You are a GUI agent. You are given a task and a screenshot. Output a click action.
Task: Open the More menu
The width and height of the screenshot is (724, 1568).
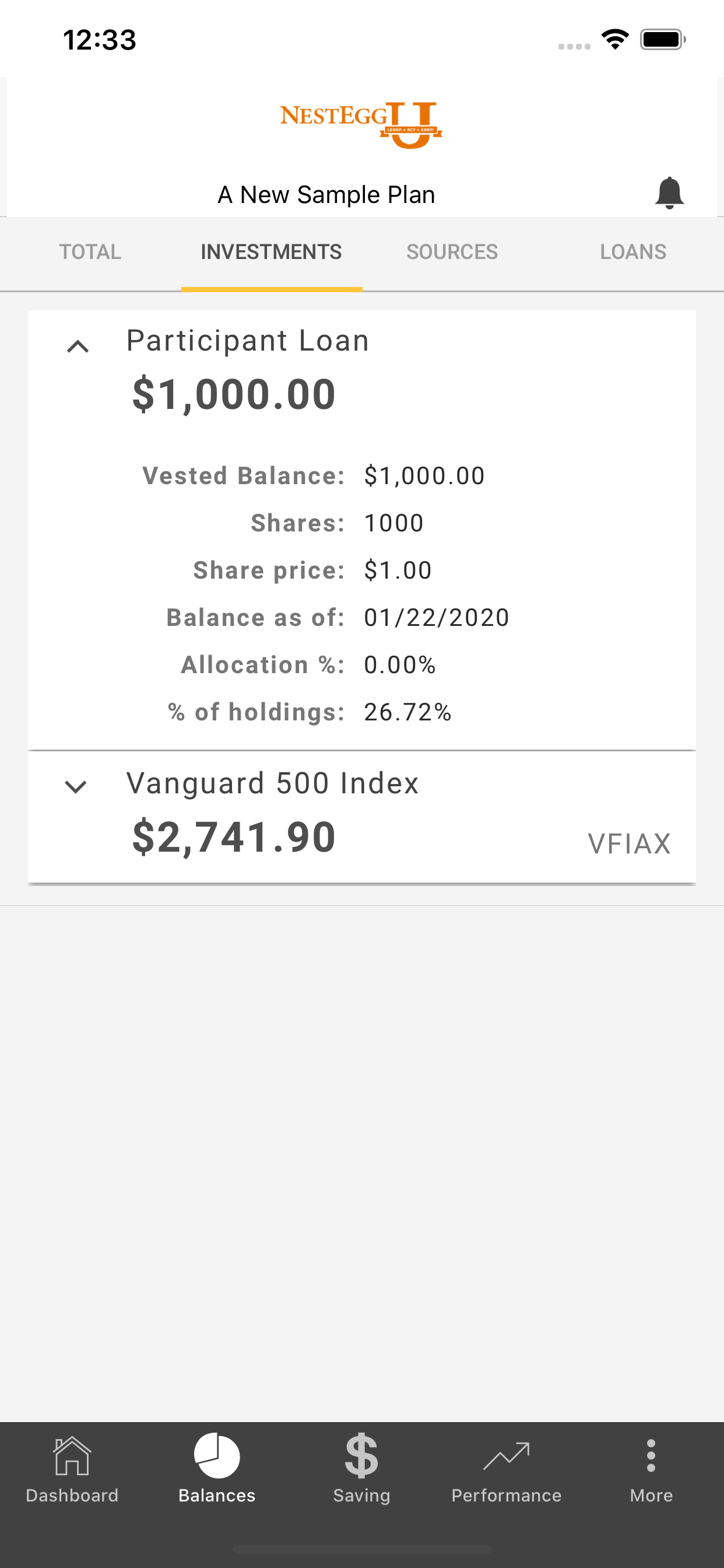(x=651, y=1470)
